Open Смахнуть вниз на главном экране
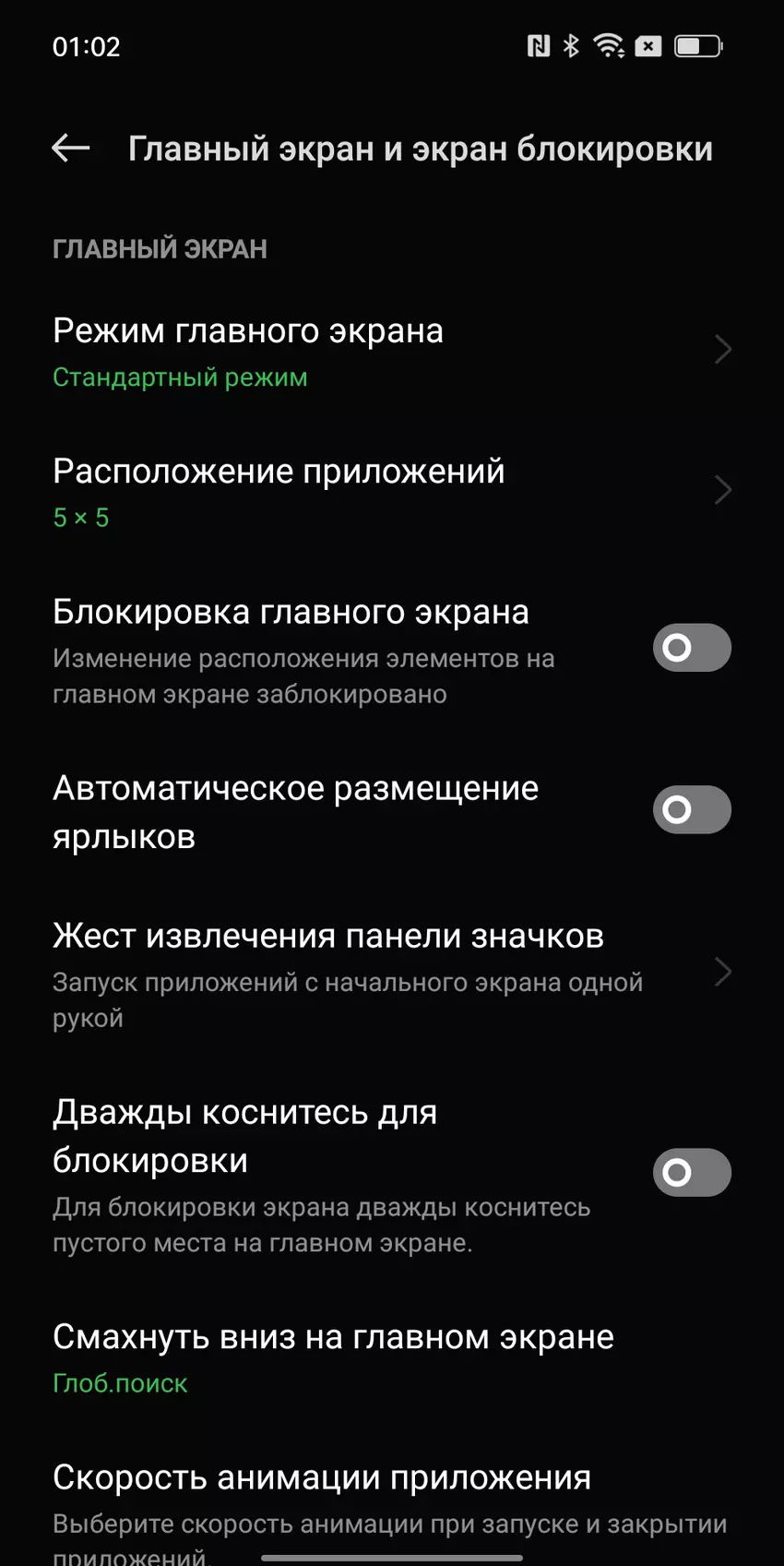 [x=391, y=1357]
